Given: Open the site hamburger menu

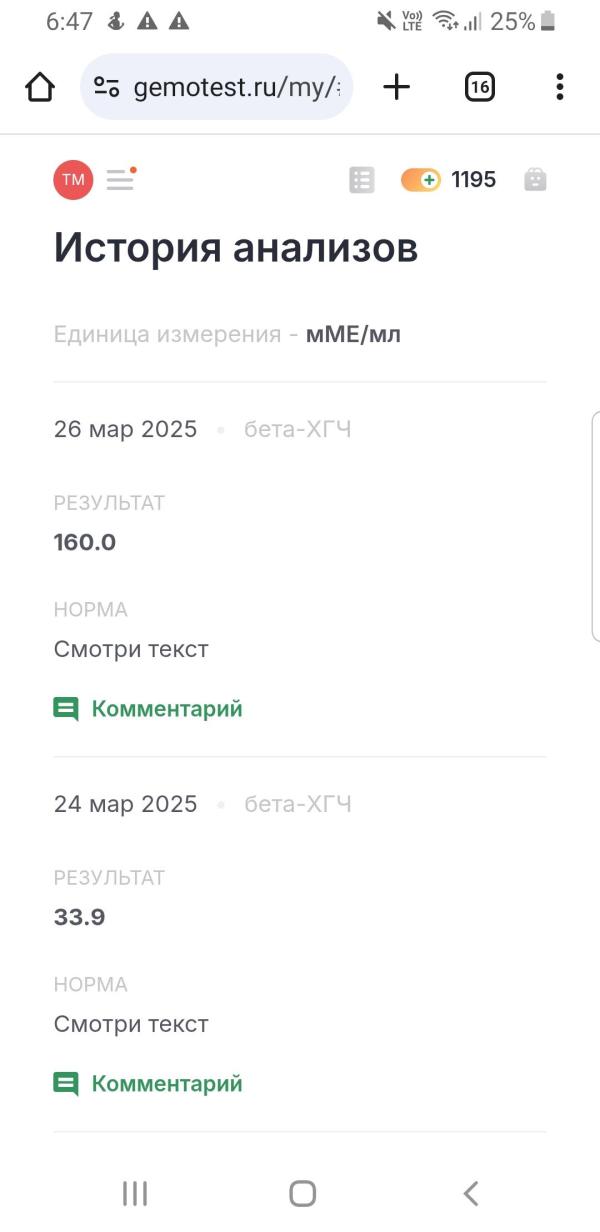Looking at the screenshot, I should pos(121,180).
